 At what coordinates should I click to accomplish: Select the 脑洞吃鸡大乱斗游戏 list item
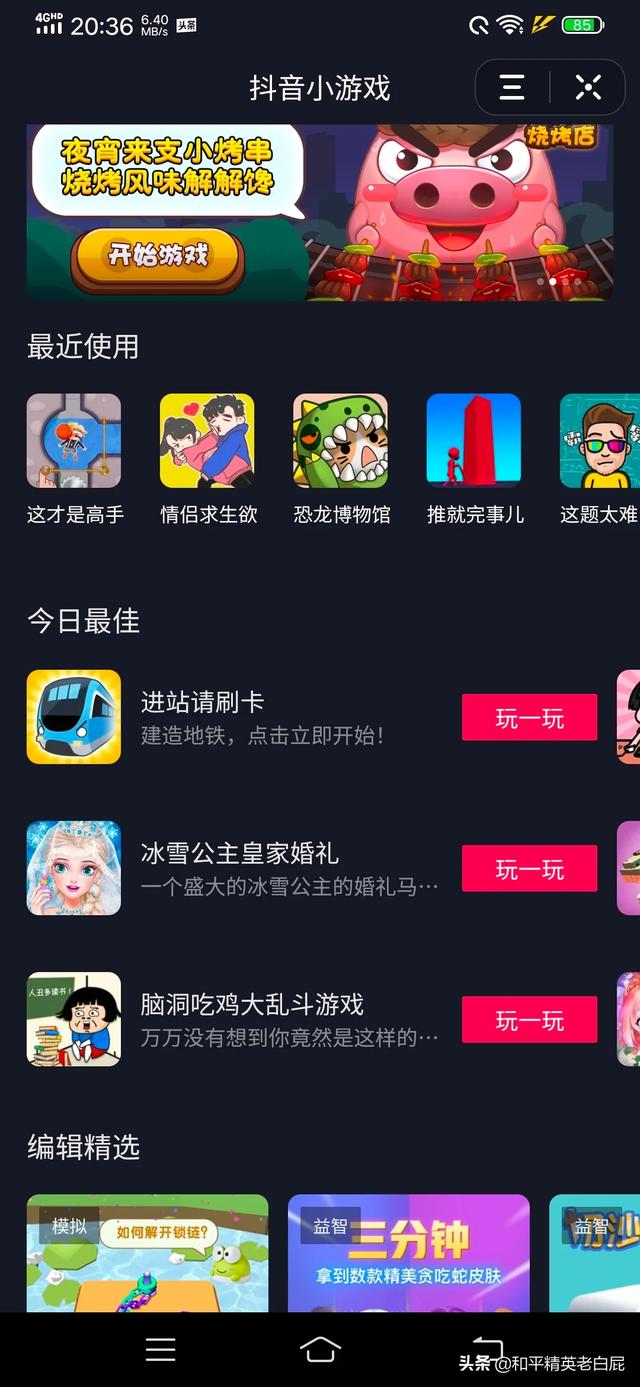pos(260,1020)
